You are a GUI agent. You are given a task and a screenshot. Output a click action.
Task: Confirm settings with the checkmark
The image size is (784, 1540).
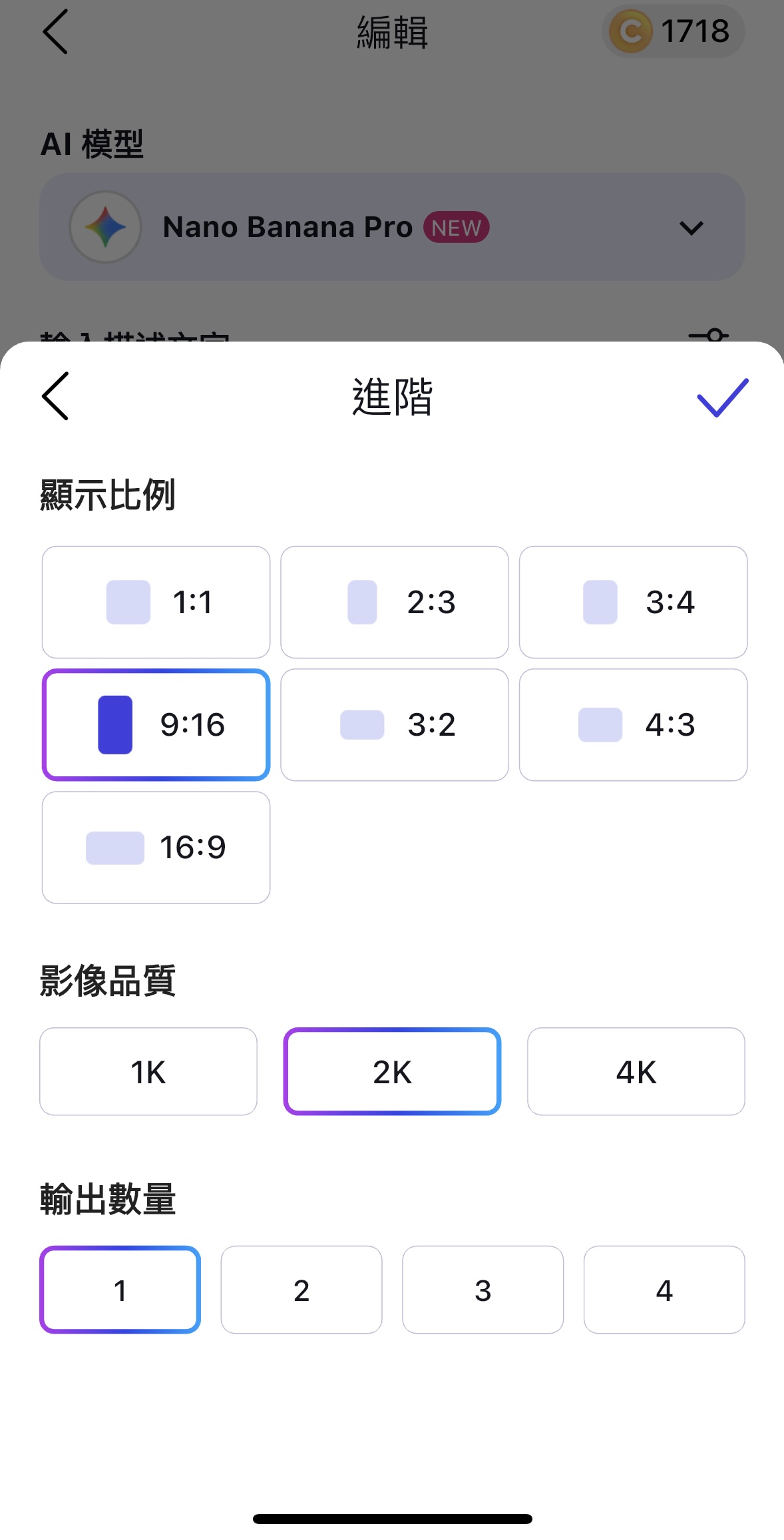722,397
